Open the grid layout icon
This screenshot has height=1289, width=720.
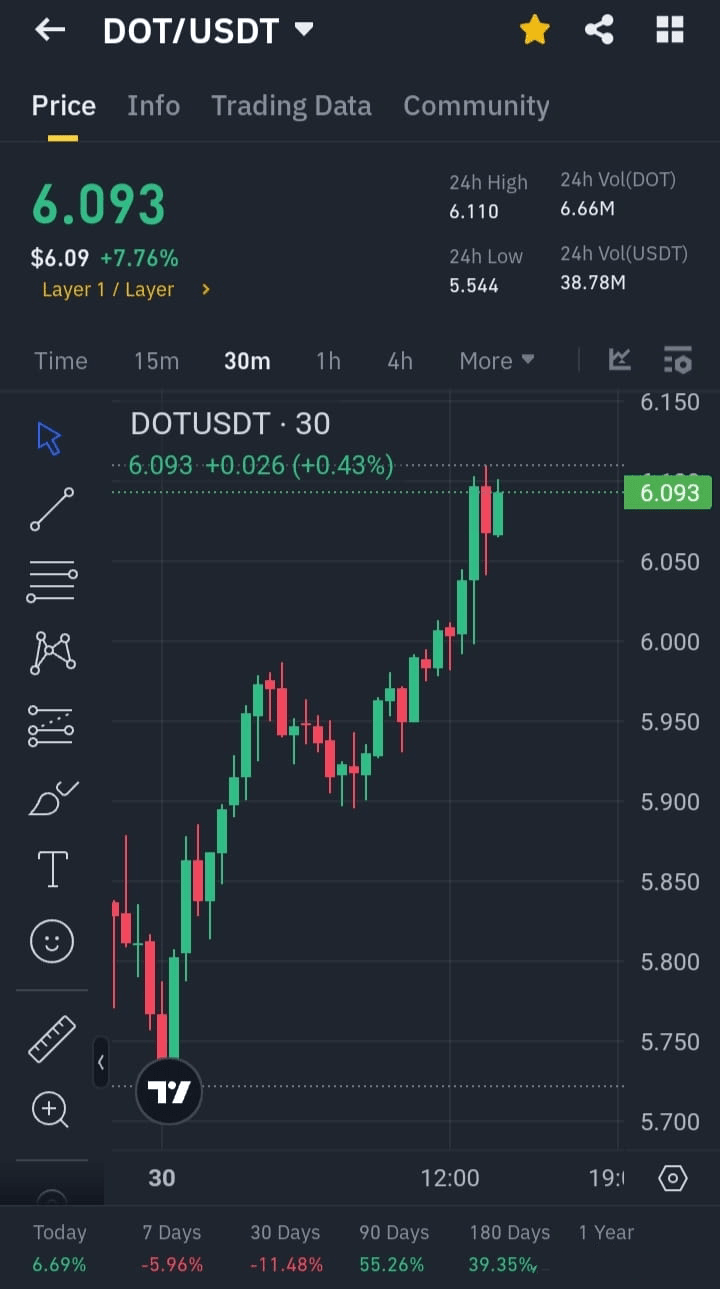click(x=669, y=30)
